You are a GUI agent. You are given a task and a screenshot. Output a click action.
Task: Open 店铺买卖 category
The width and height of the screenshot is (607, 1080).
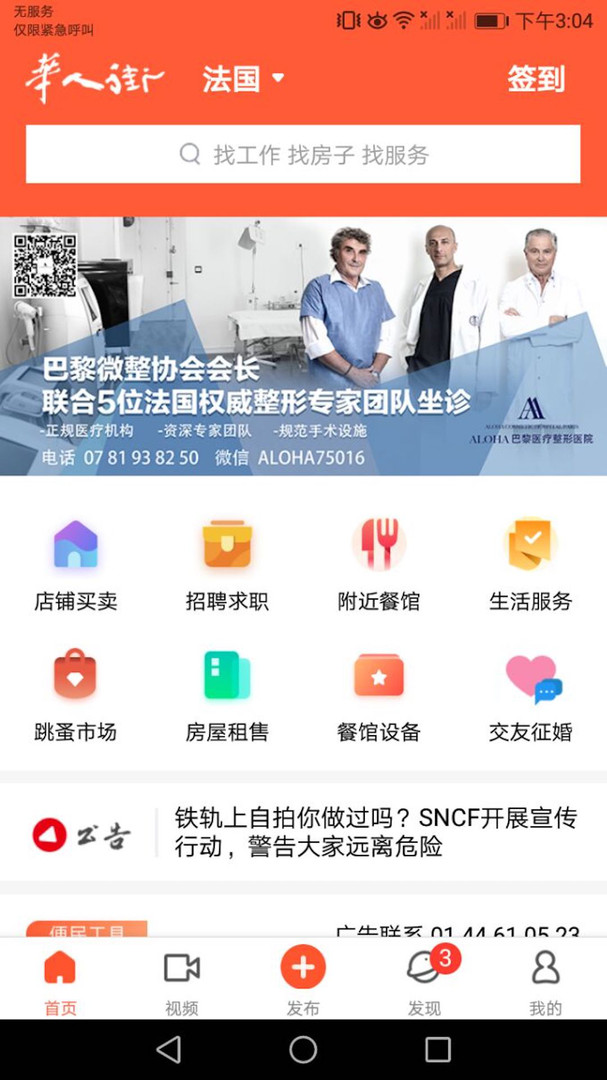click(76, 565)
